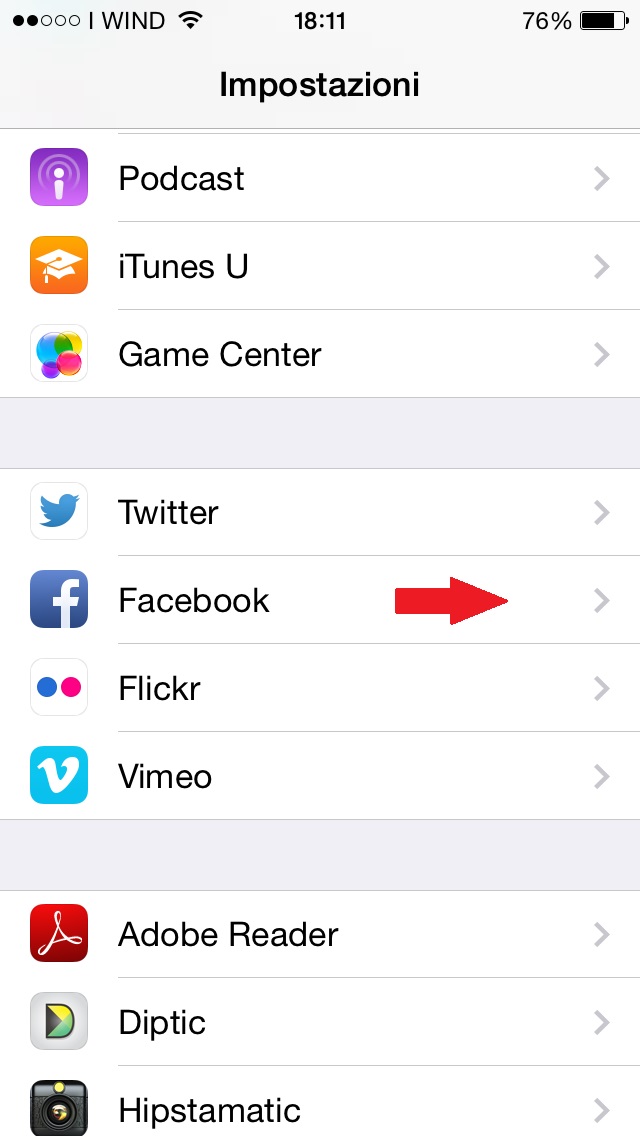Tap the Vimeo row
The image size is (640, 1136).
(320, 777)
